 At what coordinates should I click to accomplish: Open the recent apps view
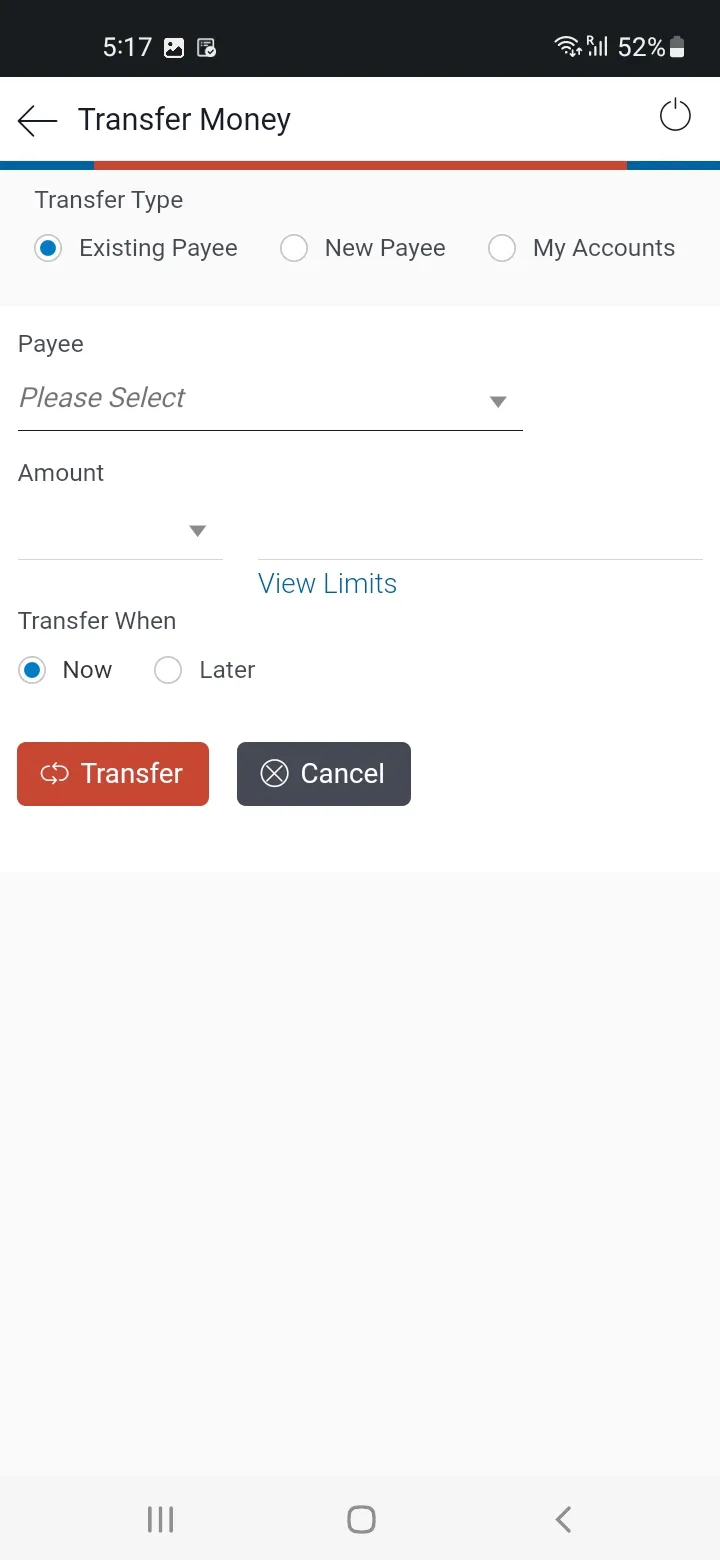(160, 1520)
